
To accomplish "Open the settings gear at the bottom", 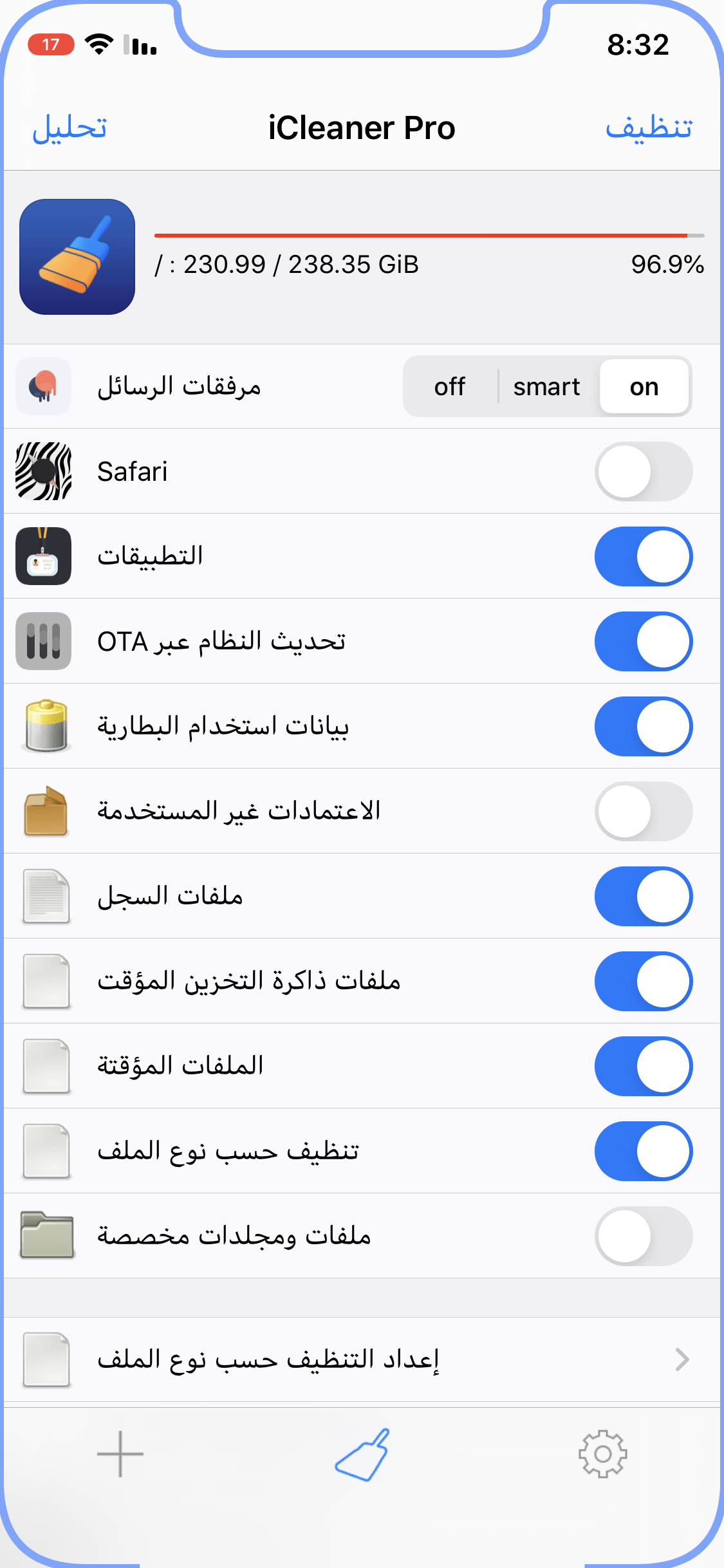I will (603, 1454).
